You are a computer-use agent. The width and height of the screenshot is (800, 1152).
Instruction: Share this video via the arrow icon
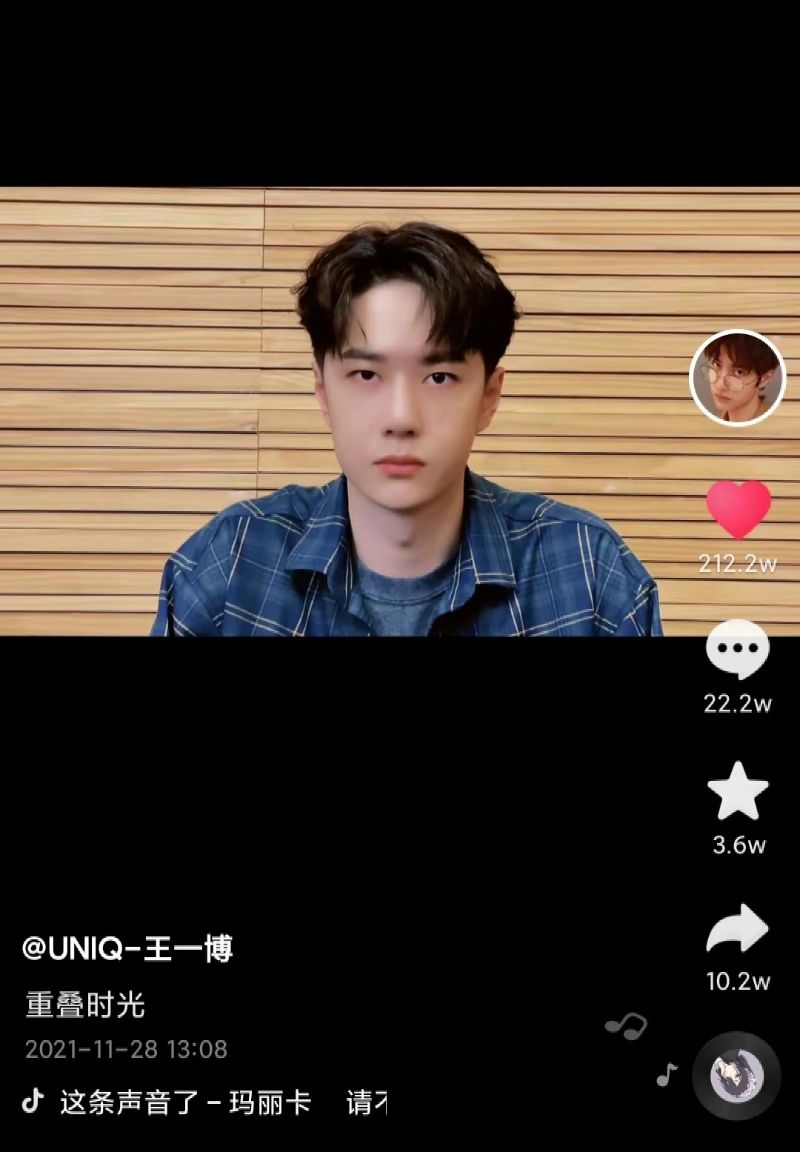coord(738,931)
